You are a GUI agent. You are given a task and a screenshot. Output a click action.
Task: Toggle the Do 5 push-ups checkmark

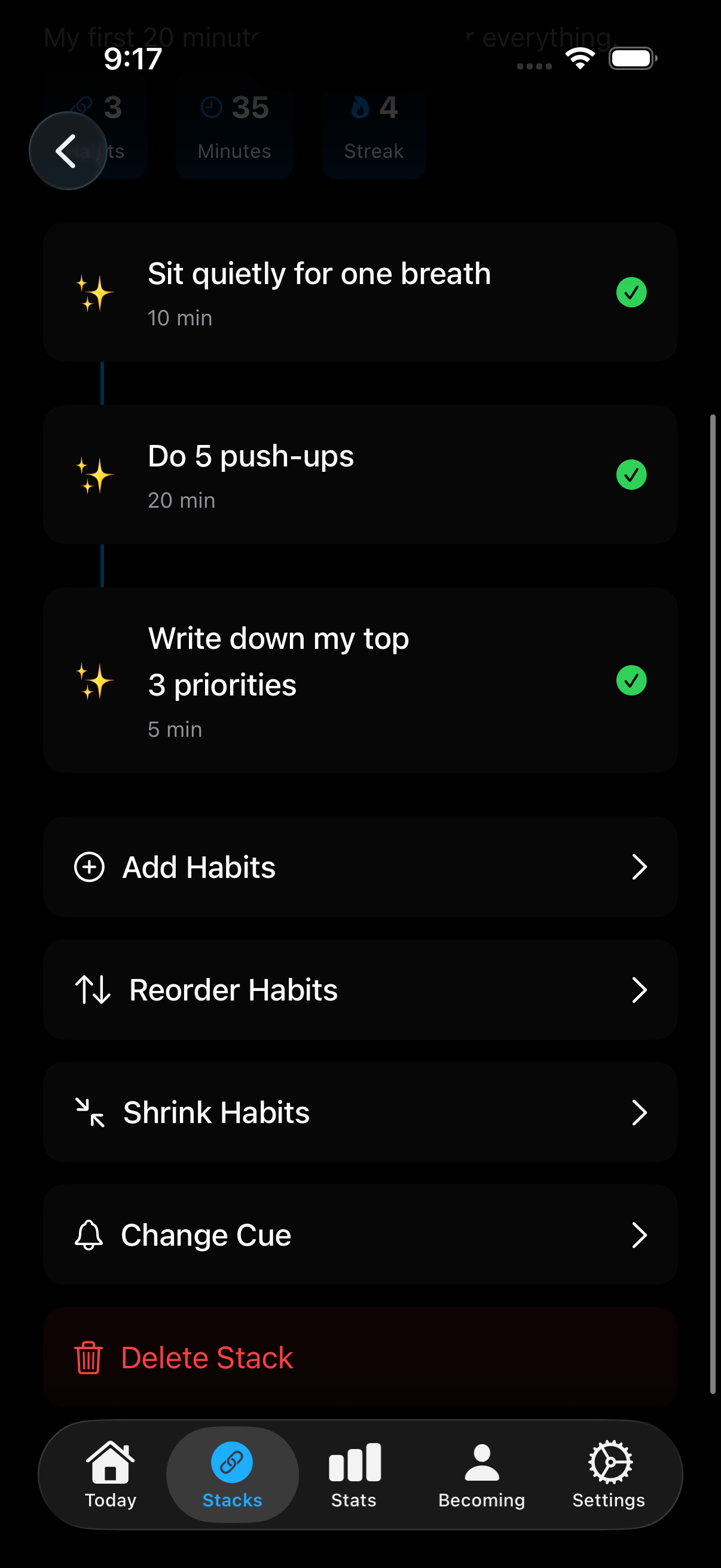click(x=631, y=475)
